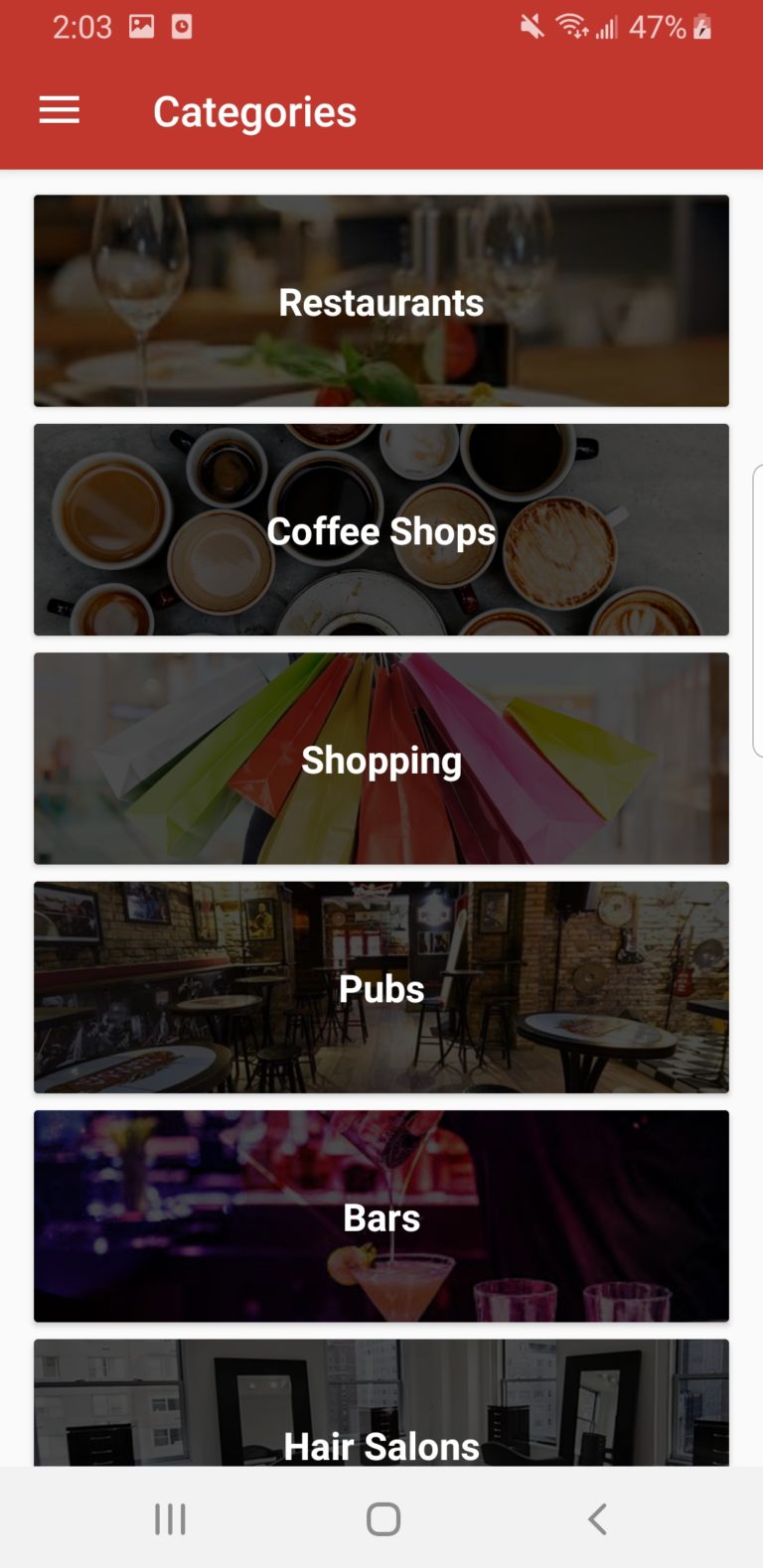Tap the back navigation button
Image resolution: width=763 pixels, height=1568 pixels.
pos(596,1517)
